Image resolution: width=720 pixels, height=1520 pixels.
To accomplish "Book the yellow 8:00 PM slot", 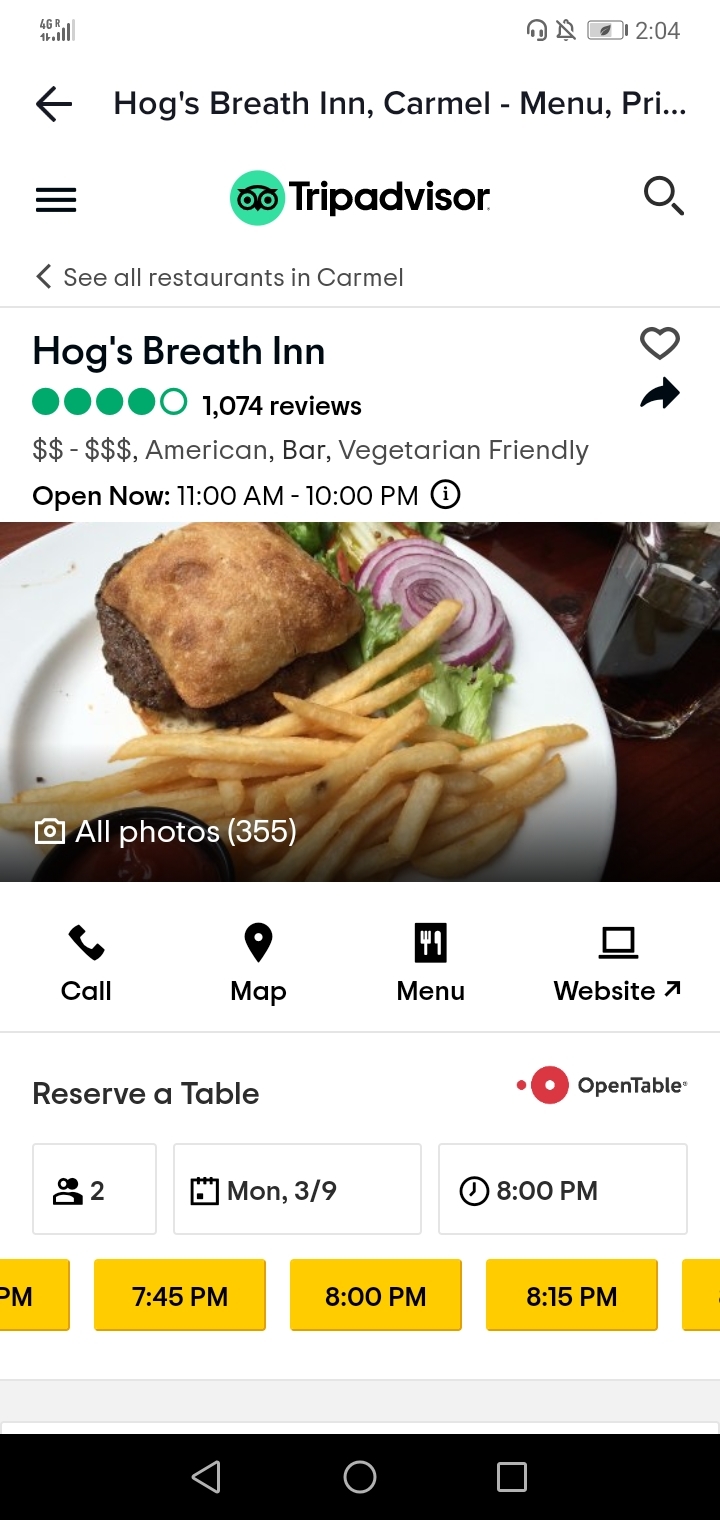I will point(376,1296).
